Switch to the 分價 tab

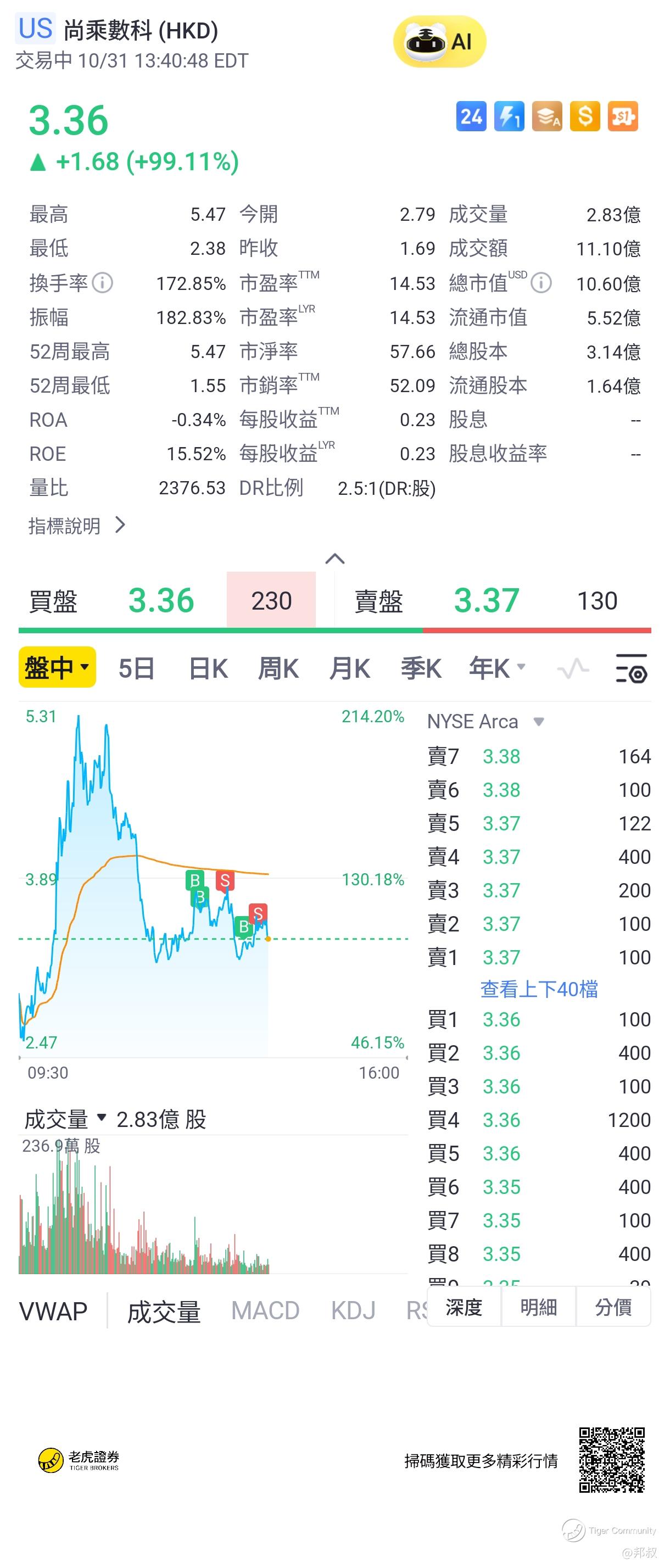pos(613,1306)
